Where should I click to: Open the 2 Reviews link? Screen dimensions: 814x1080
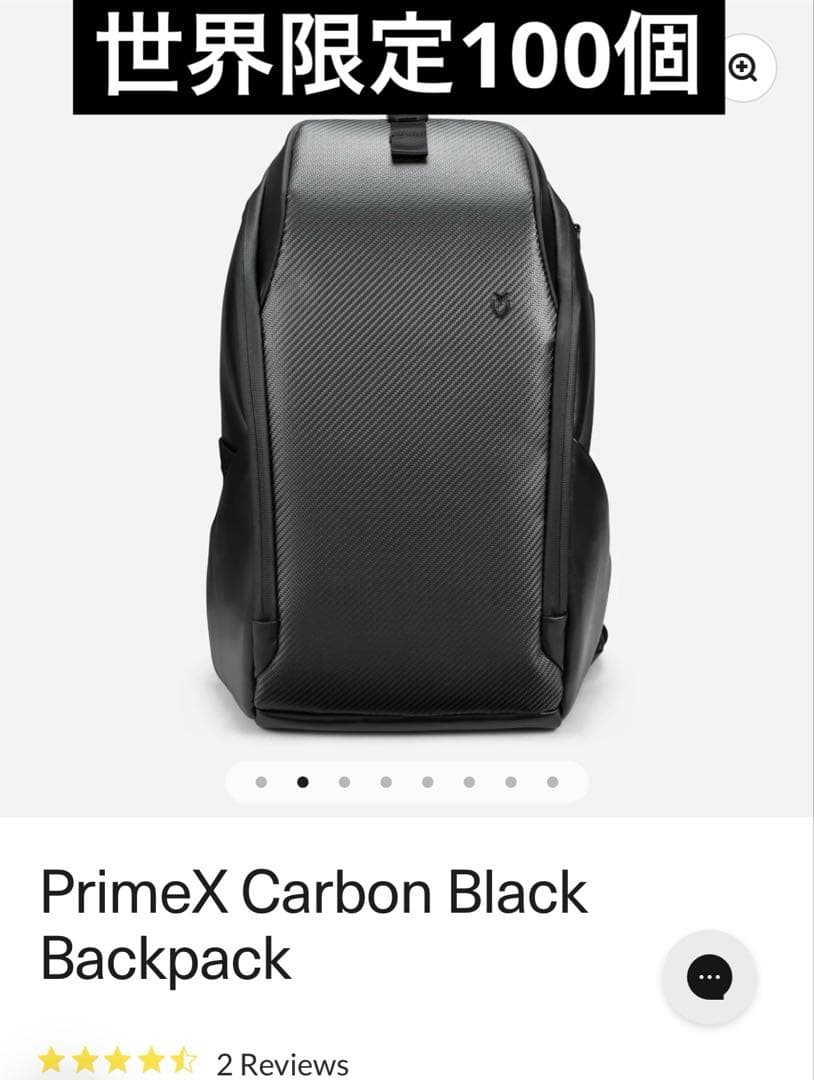282,1064
